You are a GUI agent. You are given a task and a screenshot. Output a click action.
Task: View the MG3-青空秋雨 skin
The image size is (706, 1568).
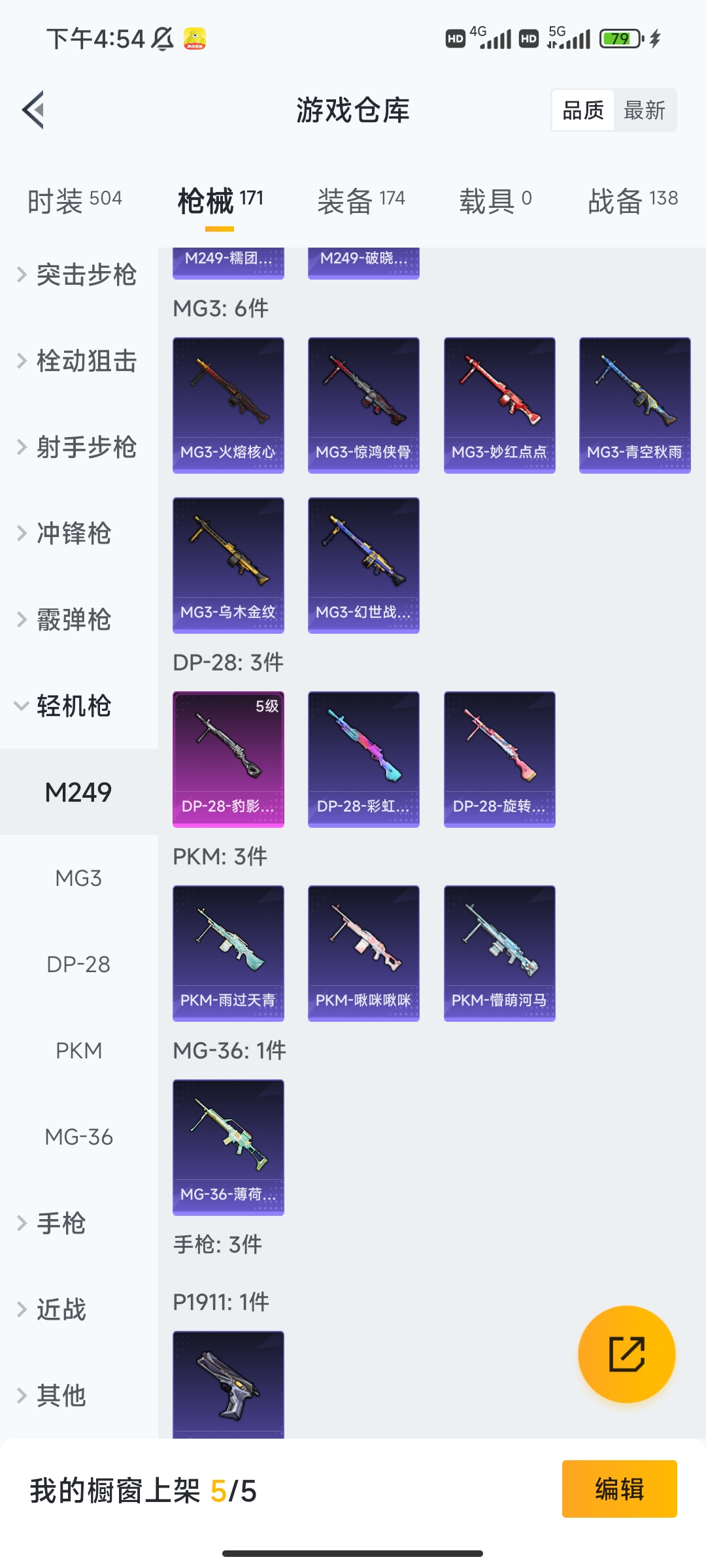click(x=635, y=405)
